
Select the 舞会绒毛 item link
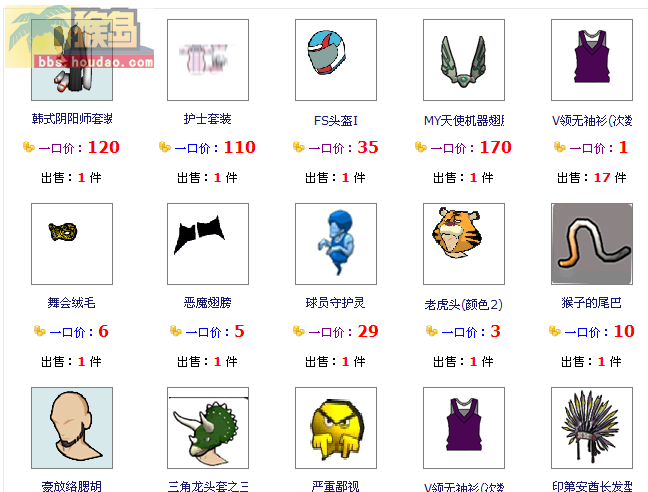pyautogui.click(x=72, y=302)
